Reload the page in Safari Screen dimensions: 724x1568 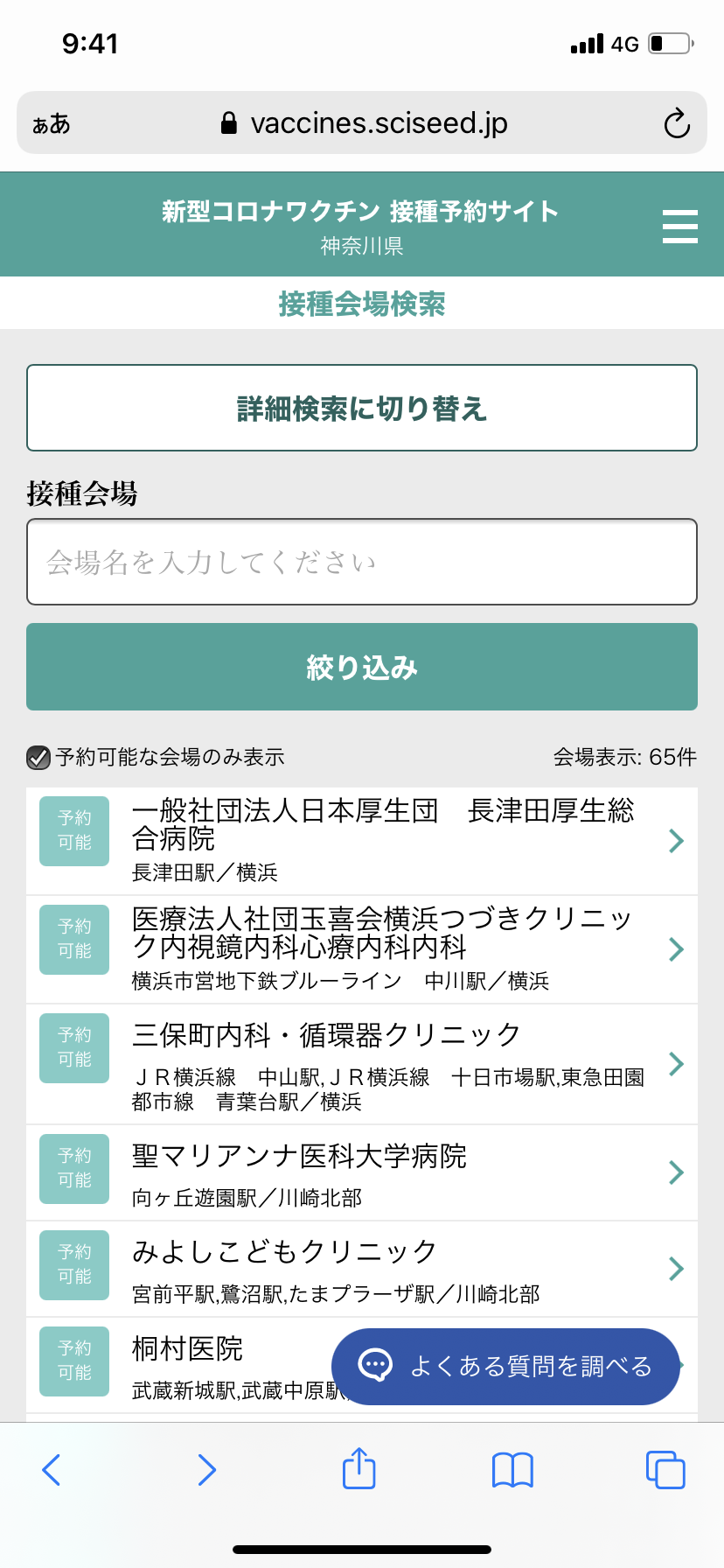coord(677,123)
